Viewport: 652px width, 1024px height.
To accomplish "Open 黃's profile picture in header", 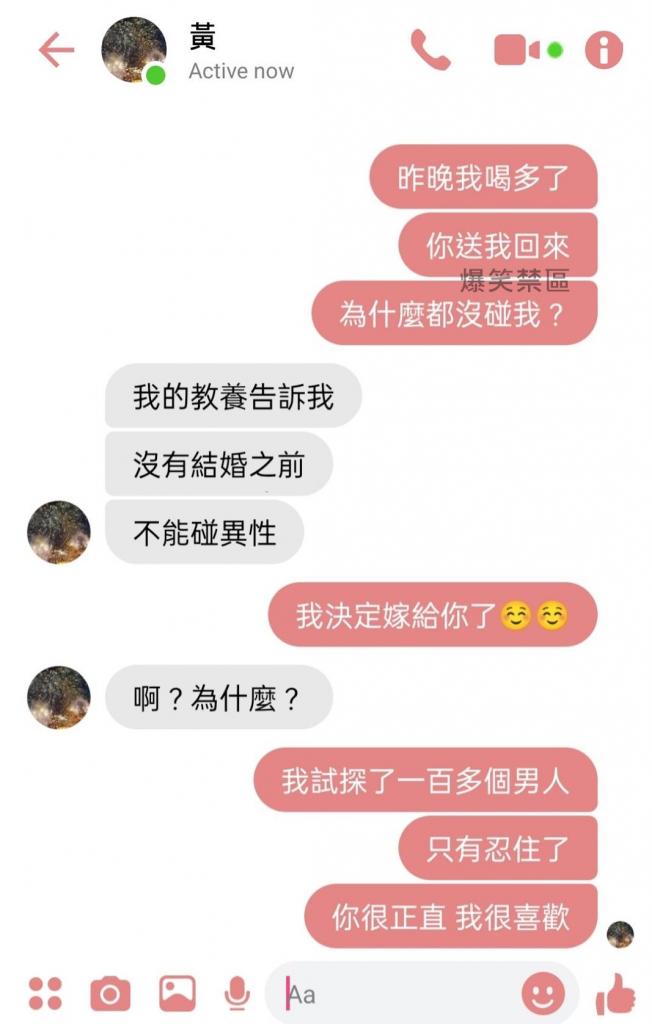I will [134, 50].
